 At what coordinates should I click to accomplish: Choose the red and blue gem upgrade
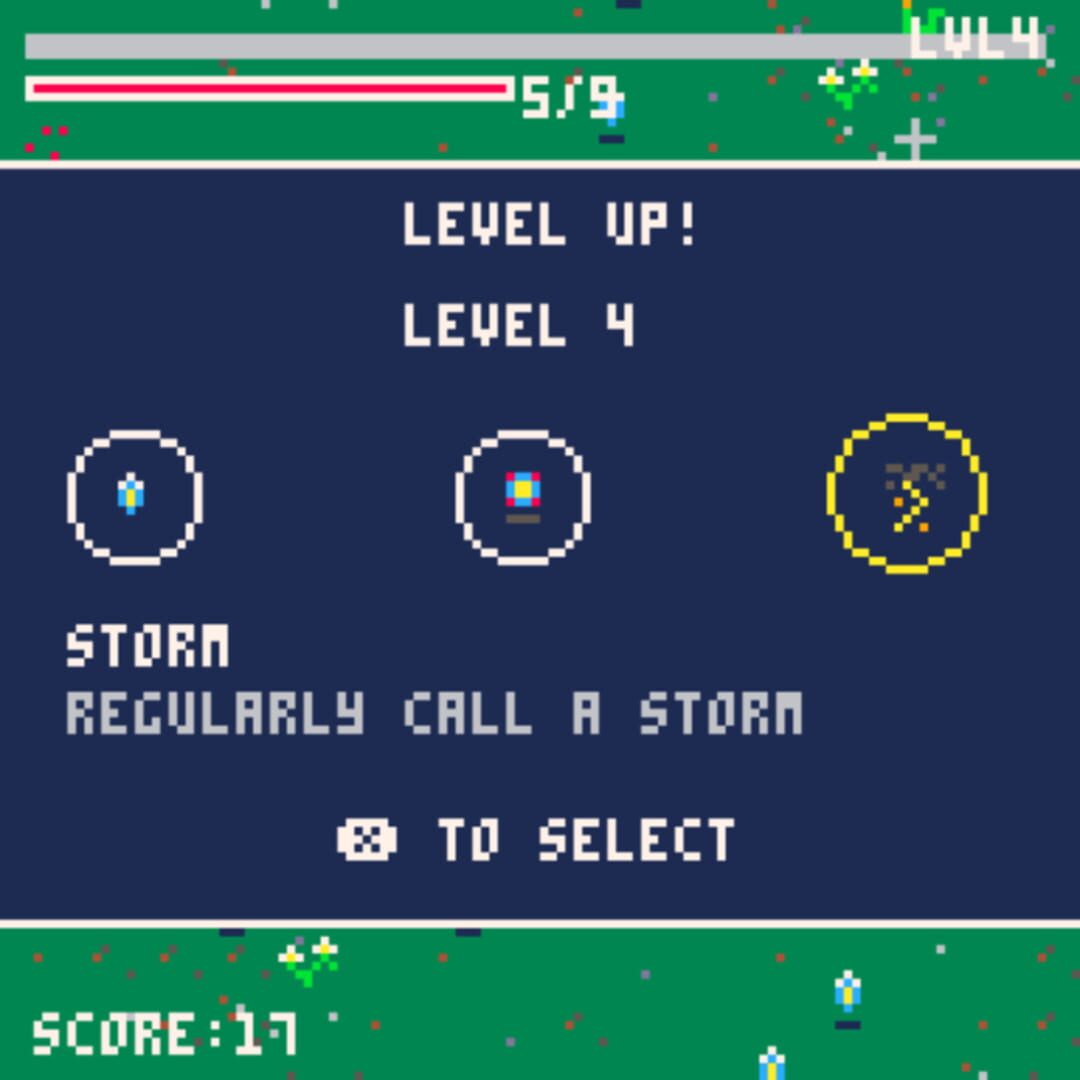coord(522,496)
